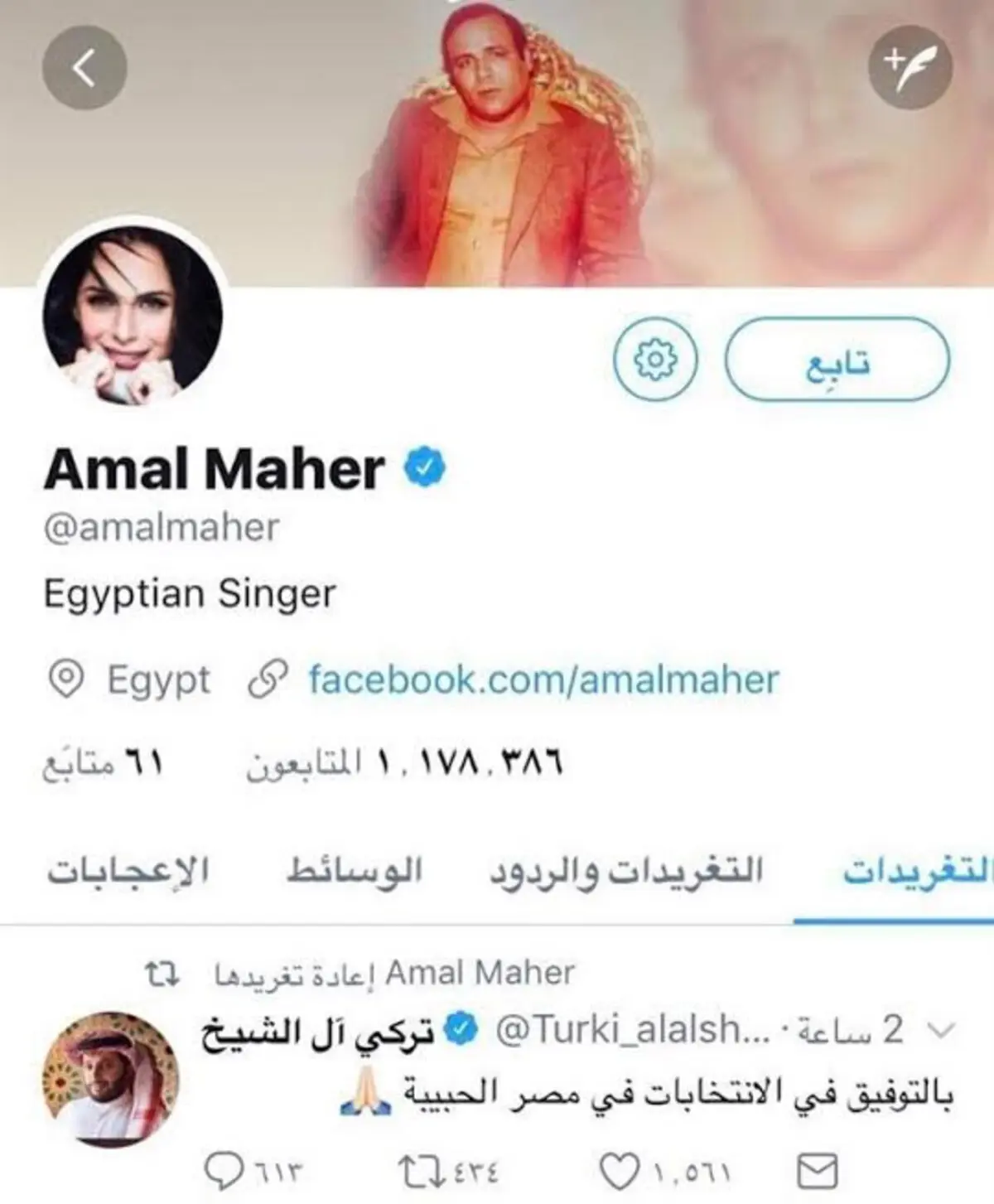Image resolution: width=994 pixels, height=1204 pixels.
Task: Open the gear settings menu
Action: point(655,360)
